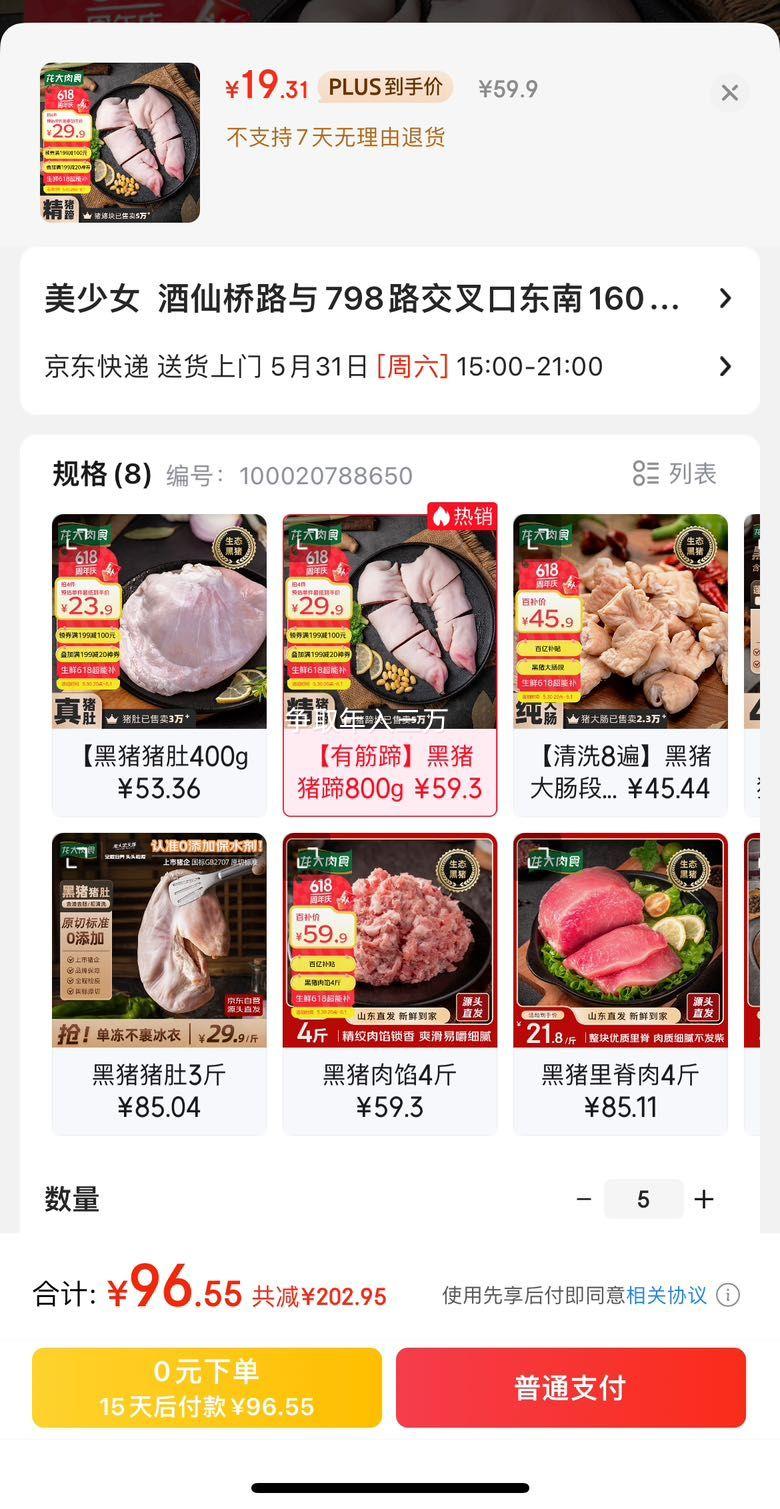780x1509 pixels.
Task: Decrease quantity with the minus button
Action: click(x=584, y=1199)
